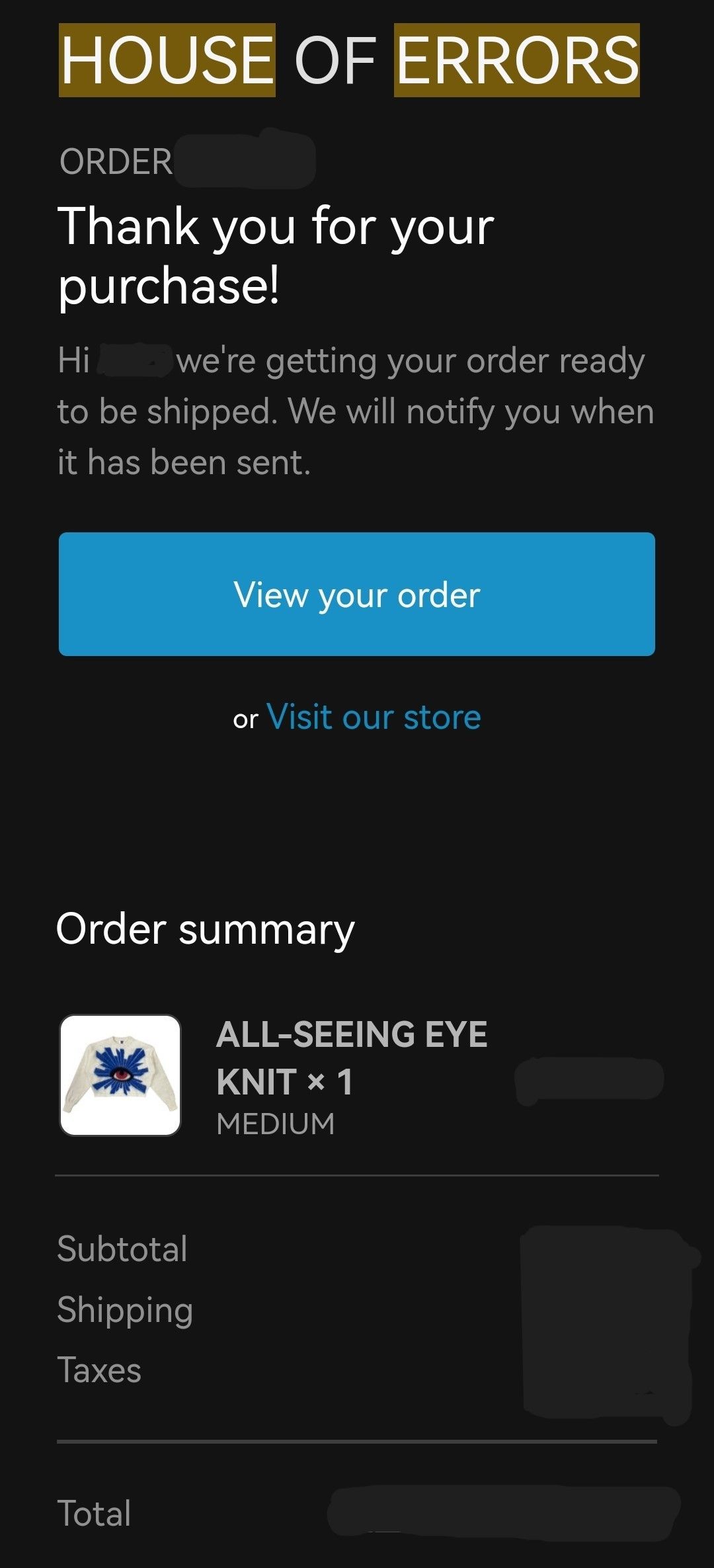Click the Subtotal label
The height and width of the screenshot is (1568, 714).
pyautogui.click(x=122, y=1247)
